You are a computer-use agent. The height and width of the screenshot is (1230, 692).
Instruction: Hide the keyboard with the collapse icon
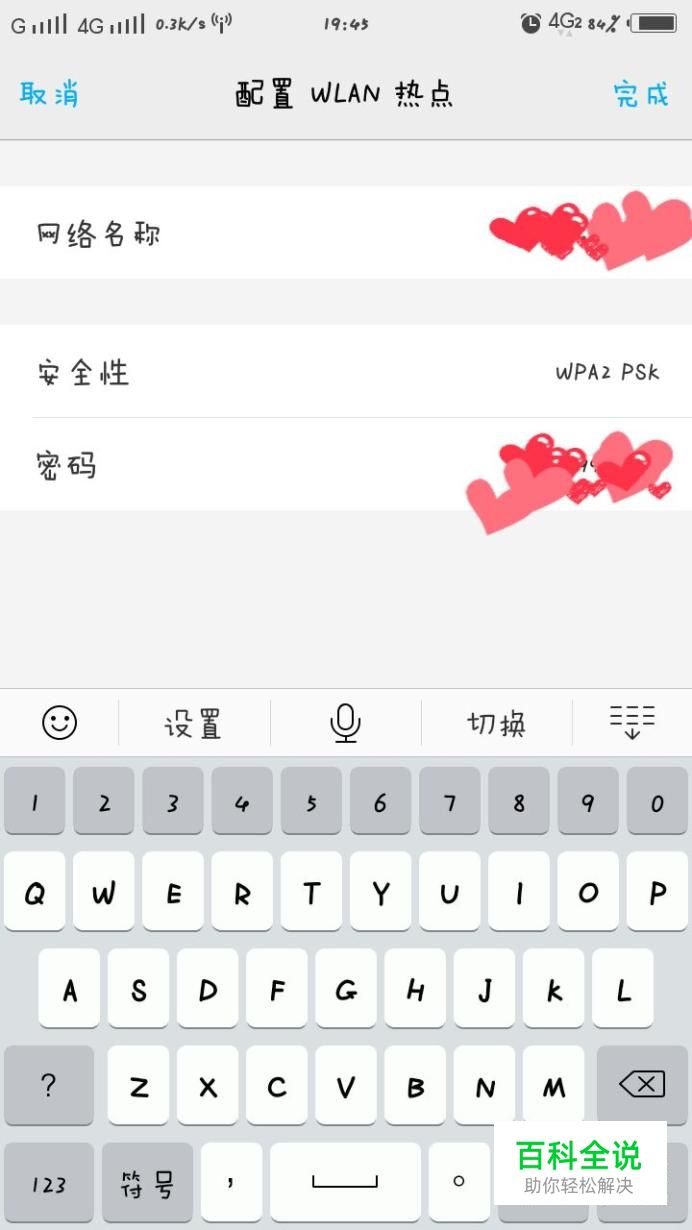point(632,720)
